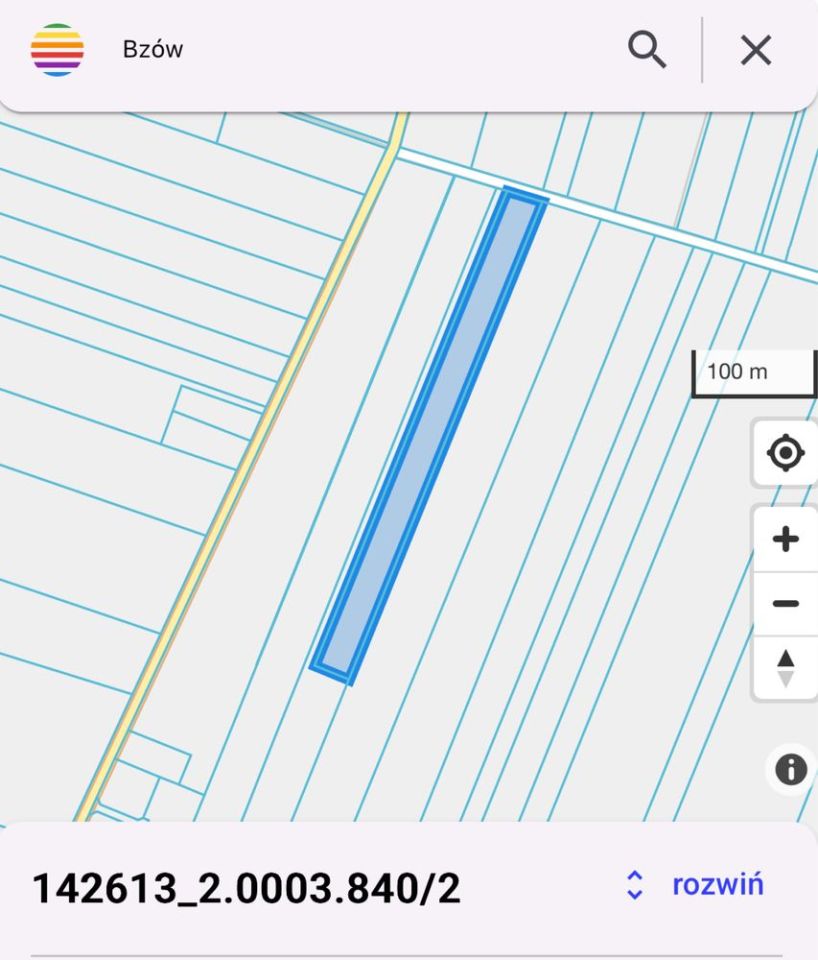Reset map orientation with compass button
This screenshot has width=818, height=960.
pos(786,668)
